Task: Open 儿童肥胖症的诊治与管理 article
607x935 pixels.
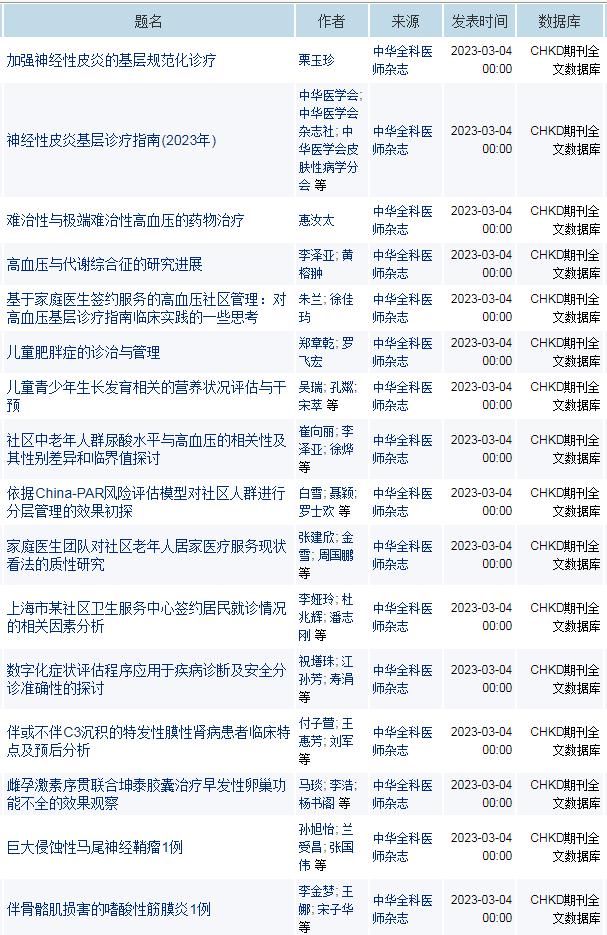Action: click(x=83, y=352)
